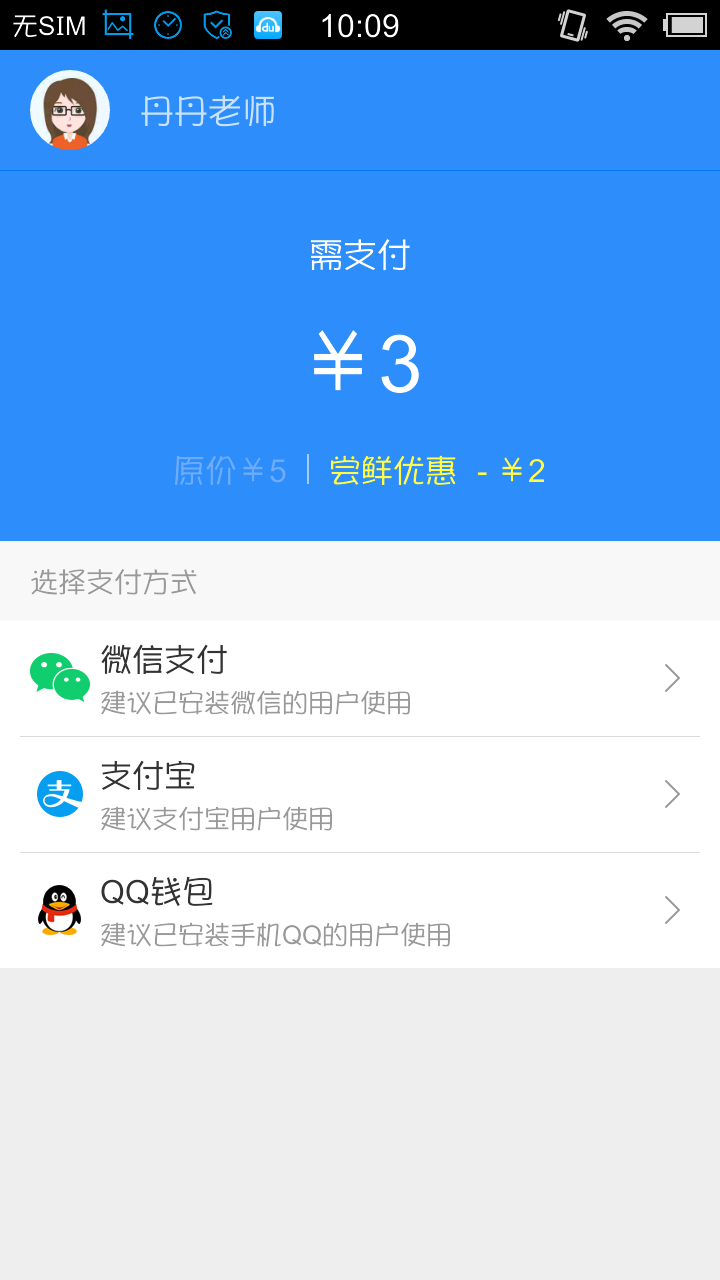Choose 支付宝 to pay
Image resolution: width=720 pixels, height=1280 pixels.
pyautogui.click(x=358, y=795)
